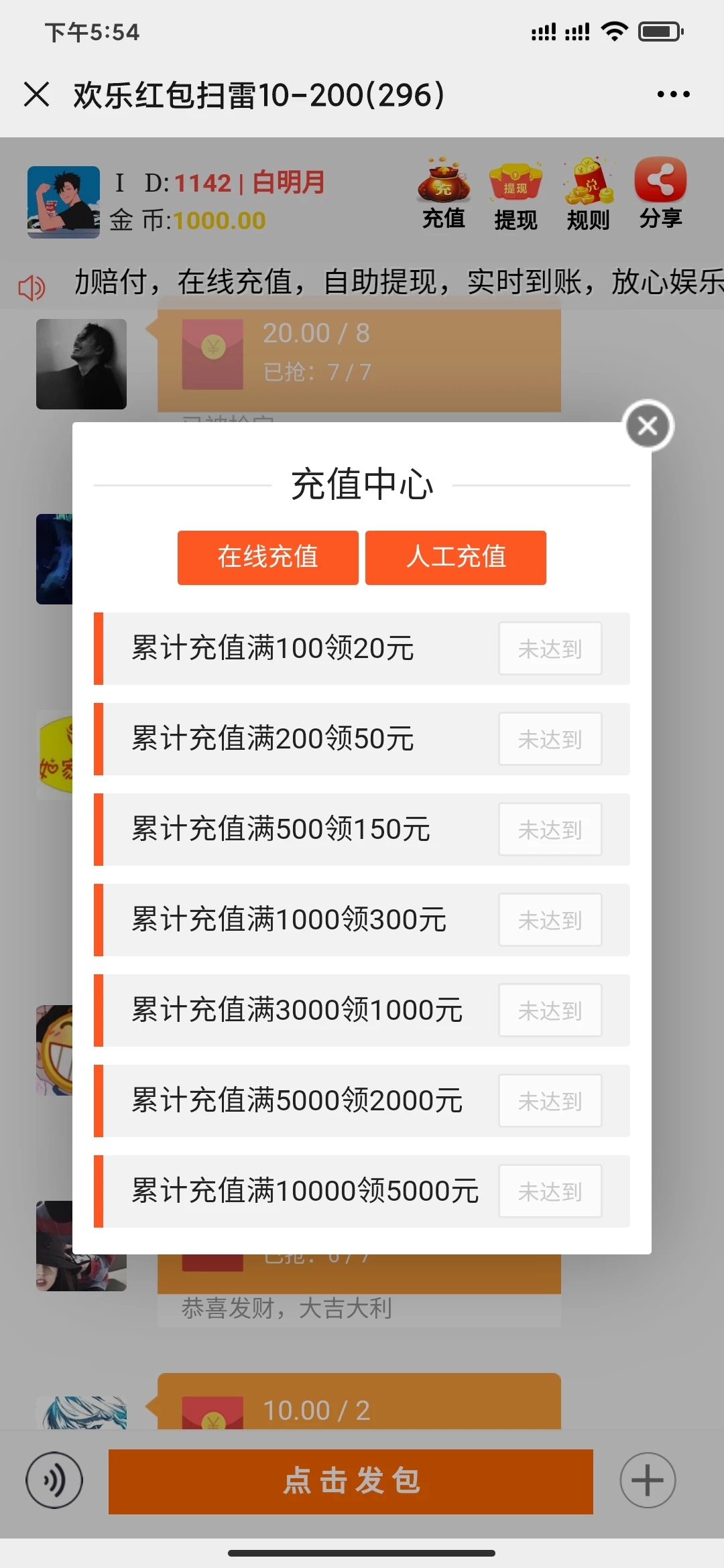Close the 充值中心 popup
This screenshot has height=1568, width=724.
coord(648,426)
